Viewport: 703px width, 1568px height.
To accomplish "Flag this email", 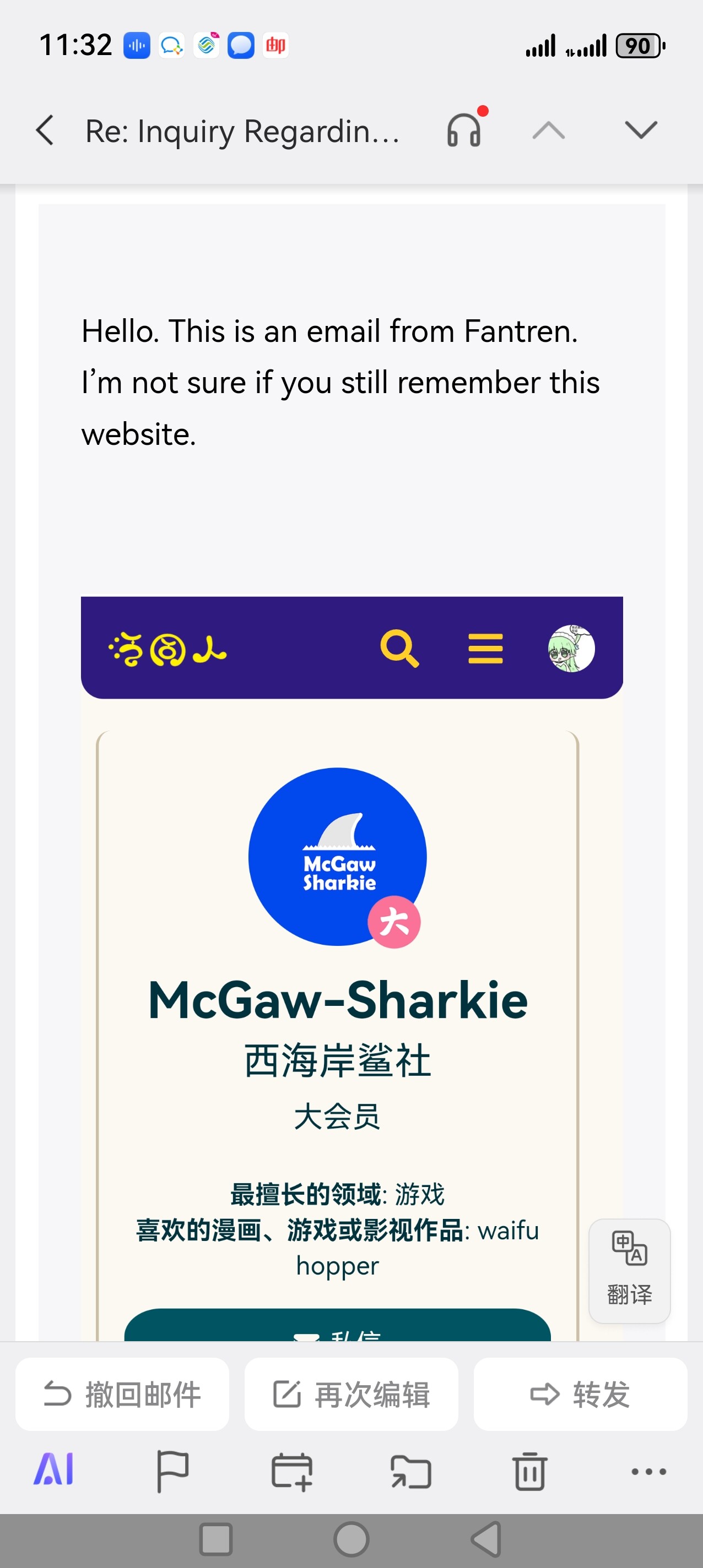I will click(172, 1471).
